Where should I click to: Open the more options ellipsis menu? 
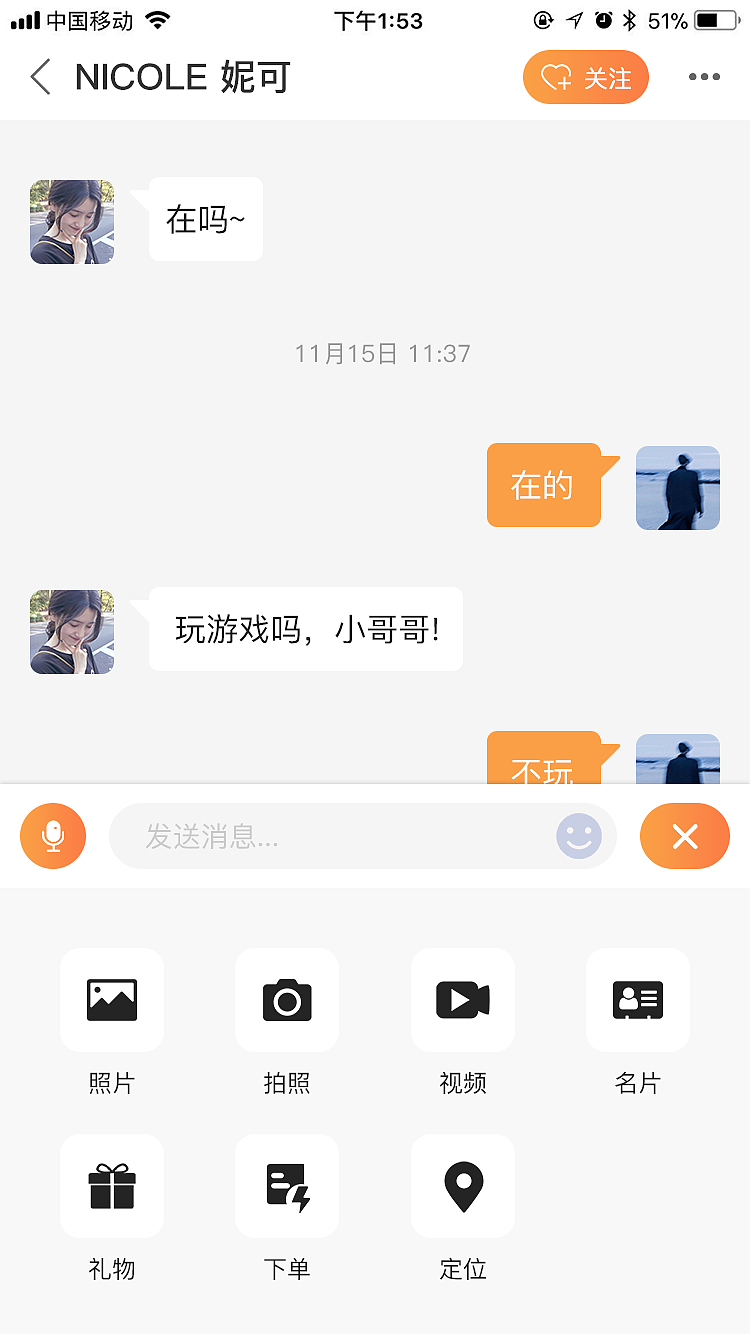pyautogui.click(x=705, y=77)
